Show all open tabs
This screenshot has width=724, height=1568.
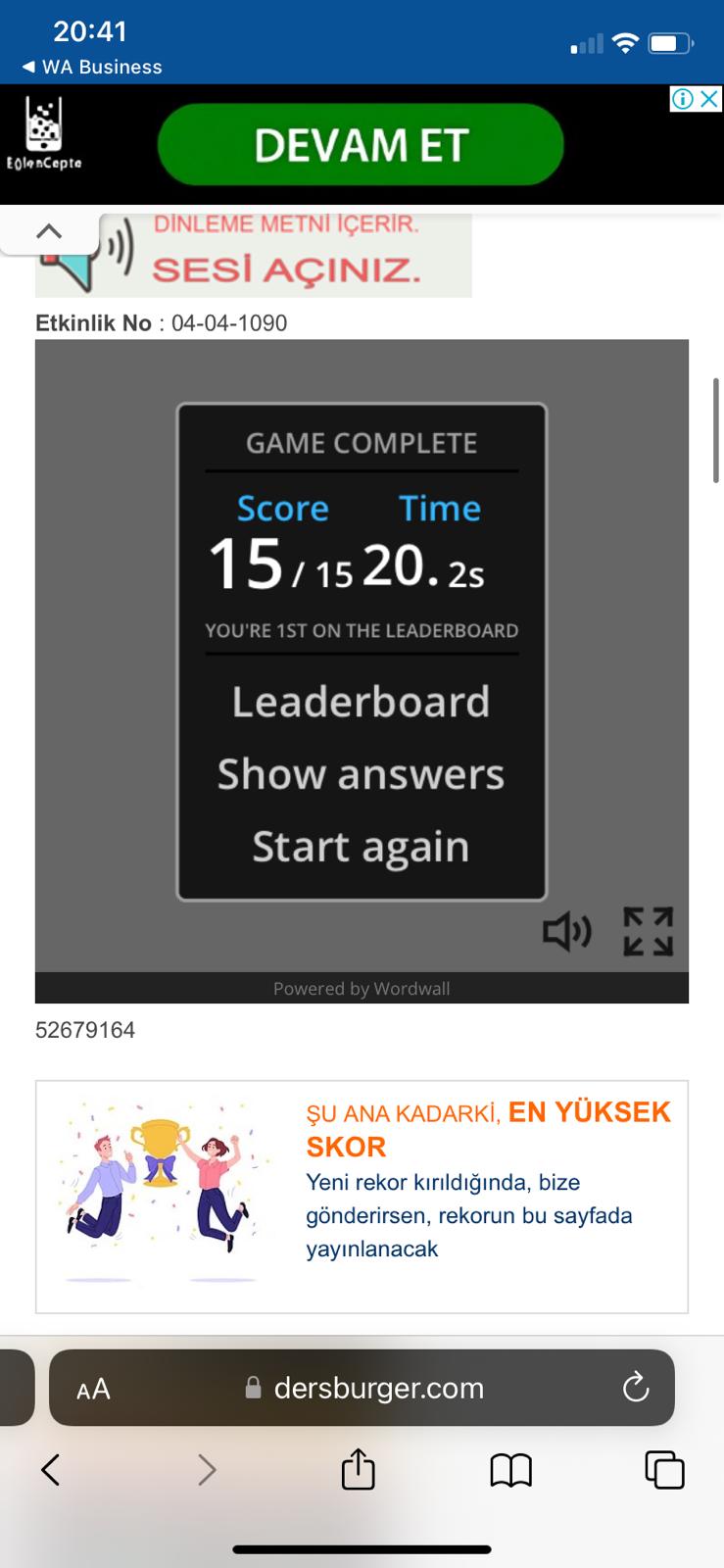(664, 1469)
